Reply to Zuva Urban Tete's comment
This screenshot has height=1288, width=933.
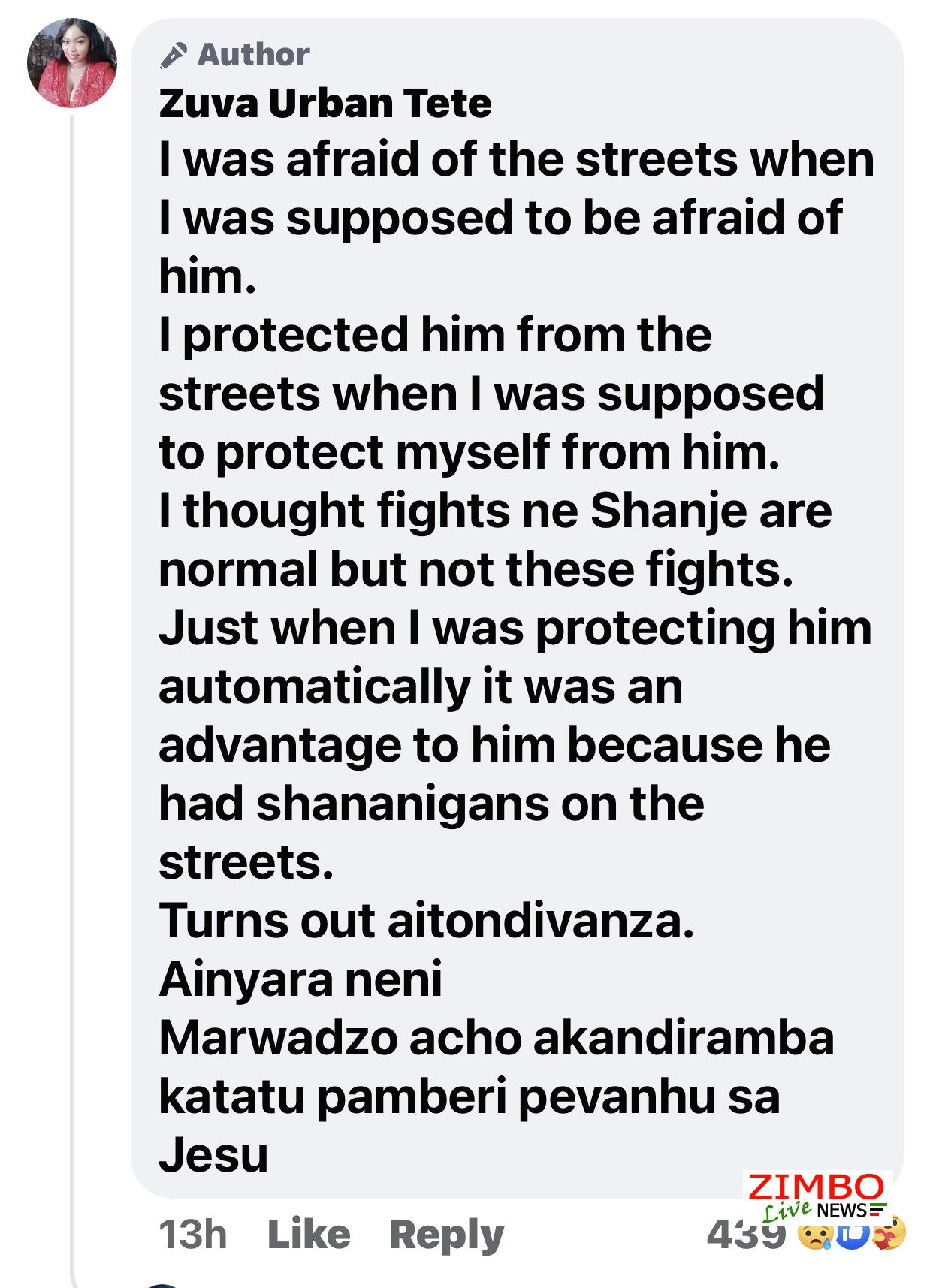[446, 1235]
